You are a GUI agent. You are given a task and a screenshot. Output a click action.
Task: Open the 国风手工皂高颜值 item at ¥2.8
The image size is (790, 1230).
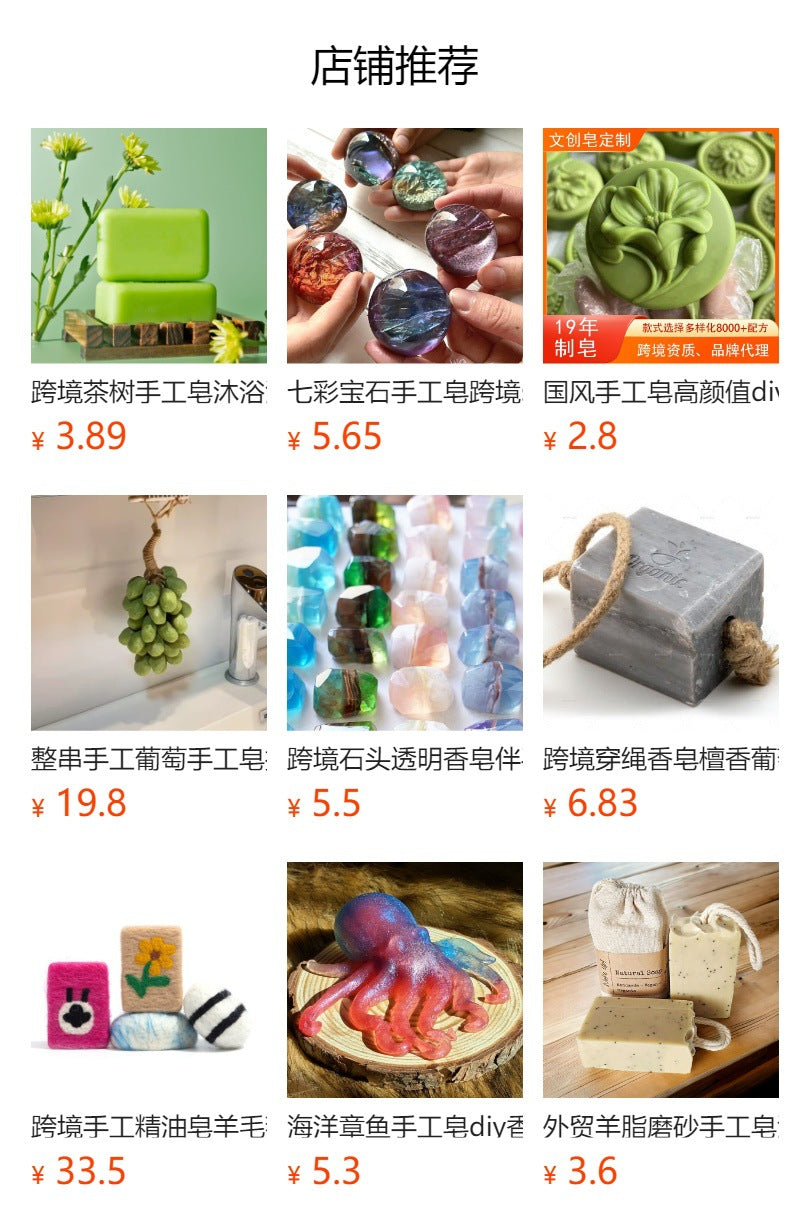click(x=660, y=246)
